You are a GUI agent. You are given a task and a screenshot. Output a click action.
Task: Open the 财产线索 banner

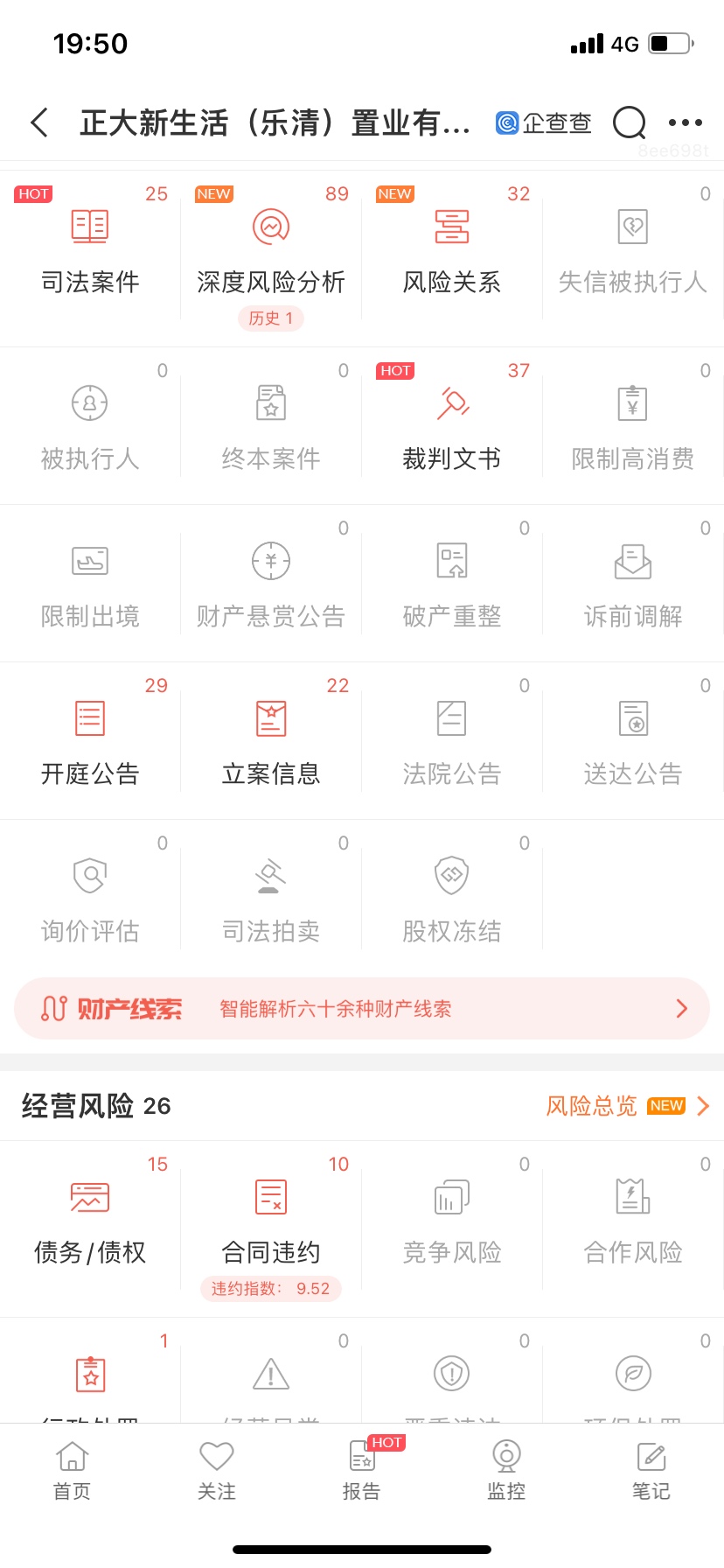362,1009
